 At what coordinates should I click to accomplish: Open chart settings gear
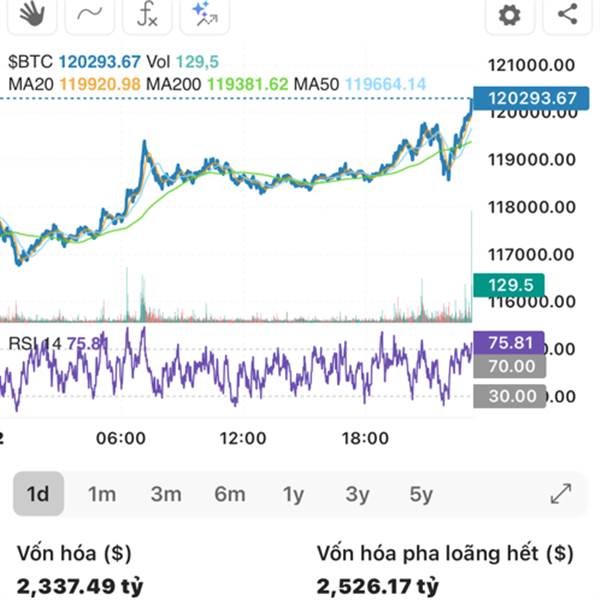point(510,15)
